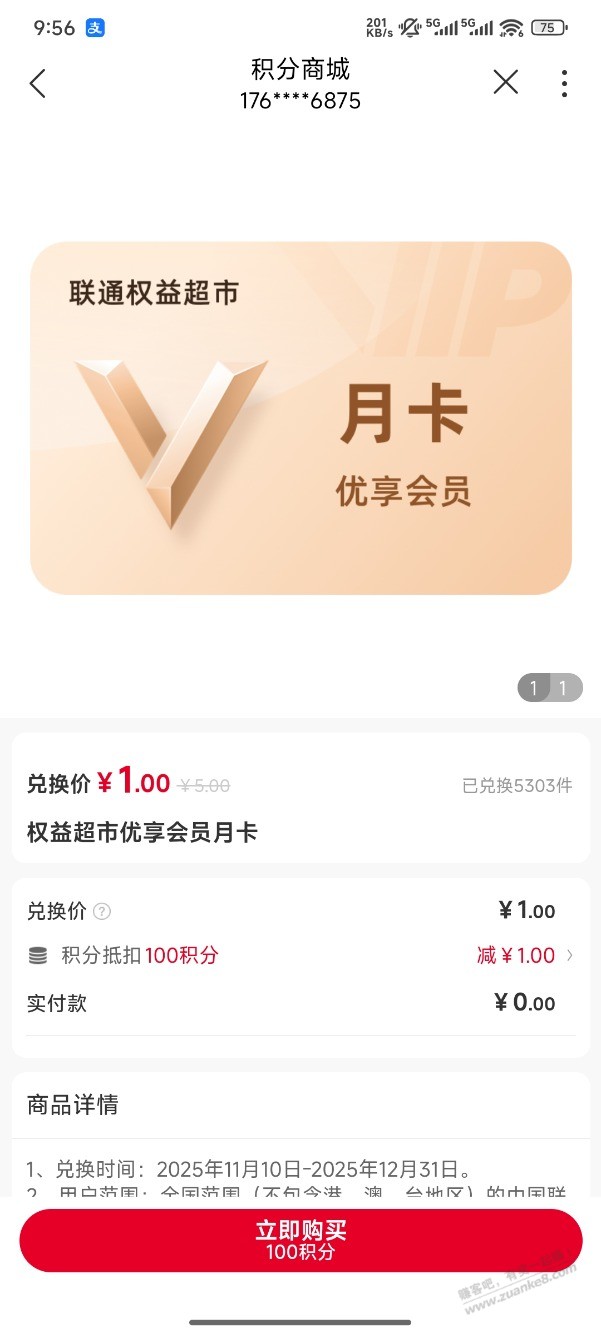View the 月卡 优享会员 product image
The height and width of the screenshot is (1334, 601).
(x=300, y=418)
